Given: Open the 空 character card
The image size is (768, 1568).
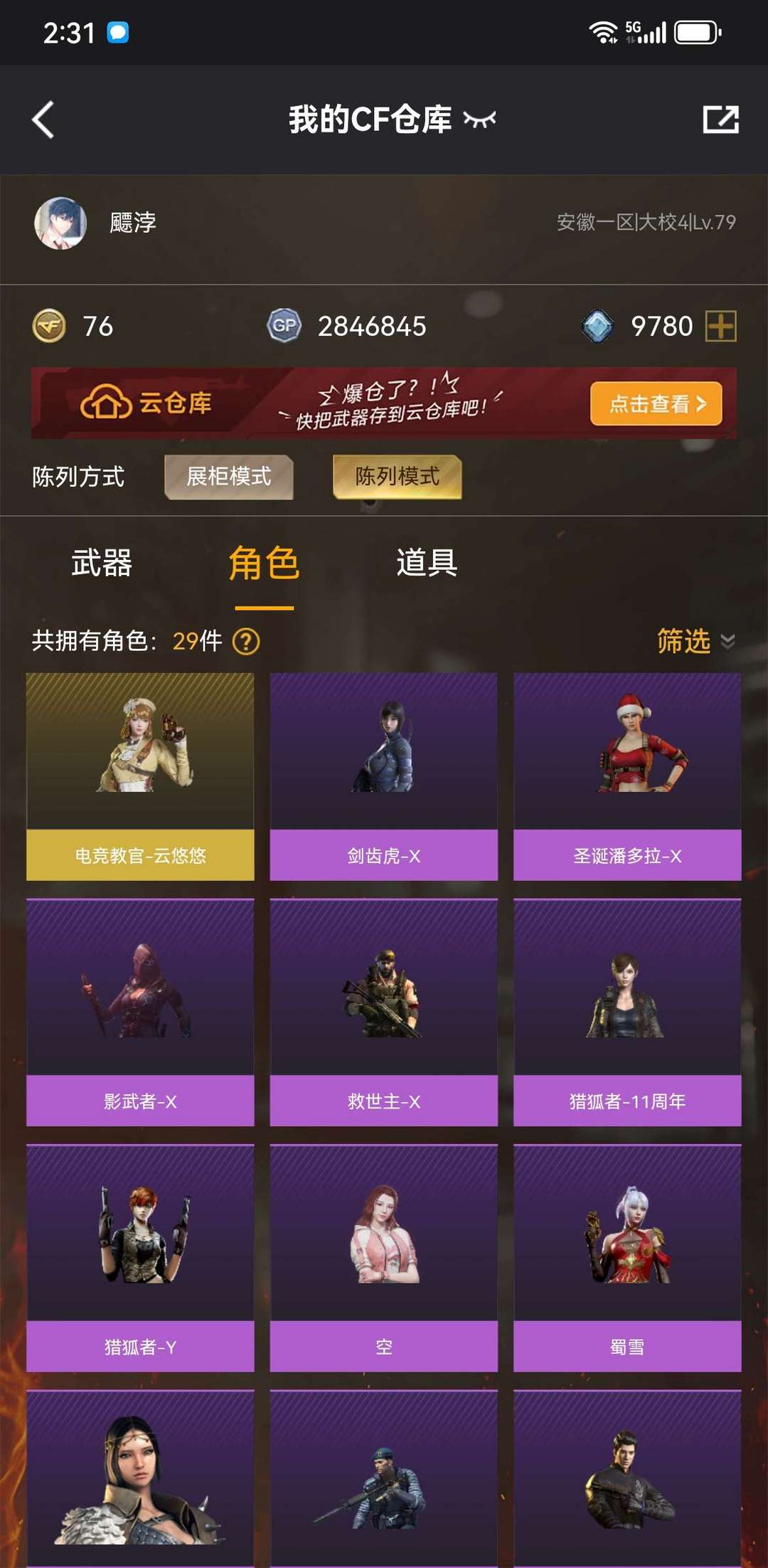Looking at the screenshot, I should (x=384, y=1257).
